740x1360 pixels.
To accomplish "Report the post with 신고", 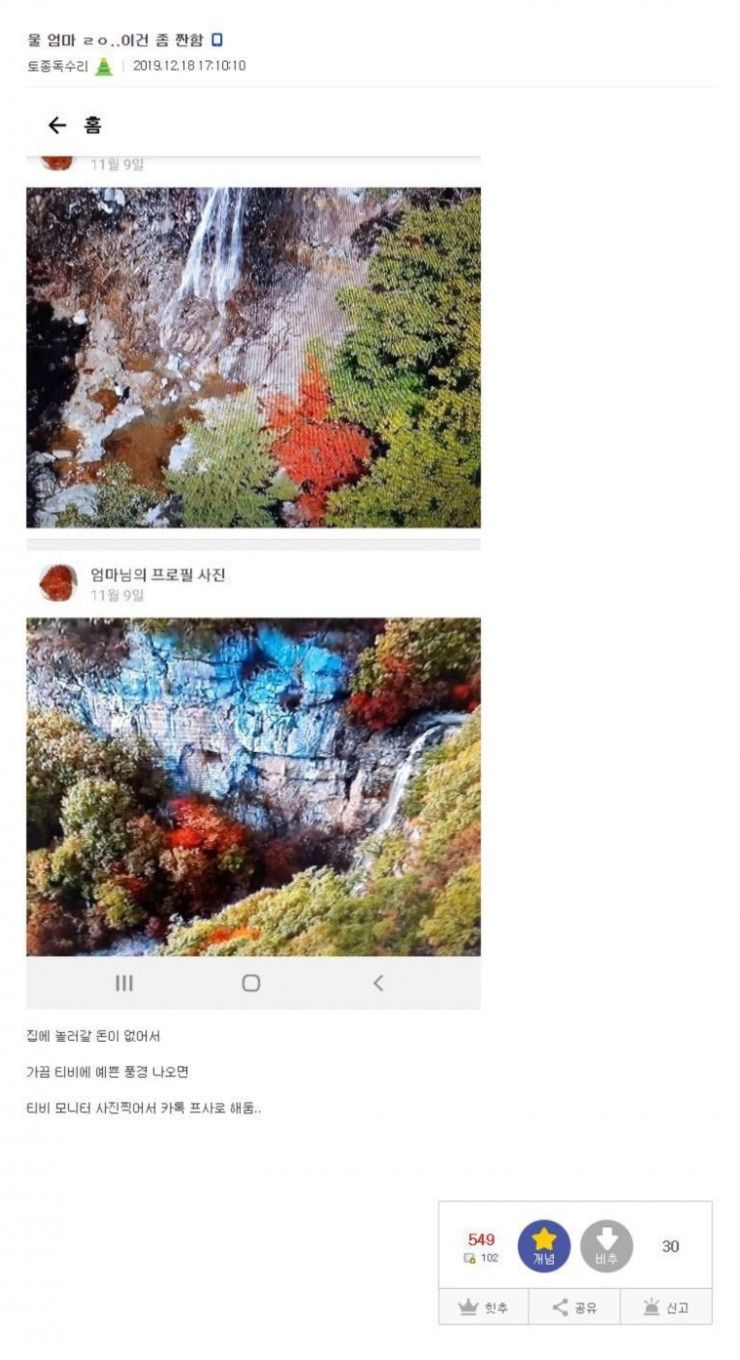I will click(666, 1307).
